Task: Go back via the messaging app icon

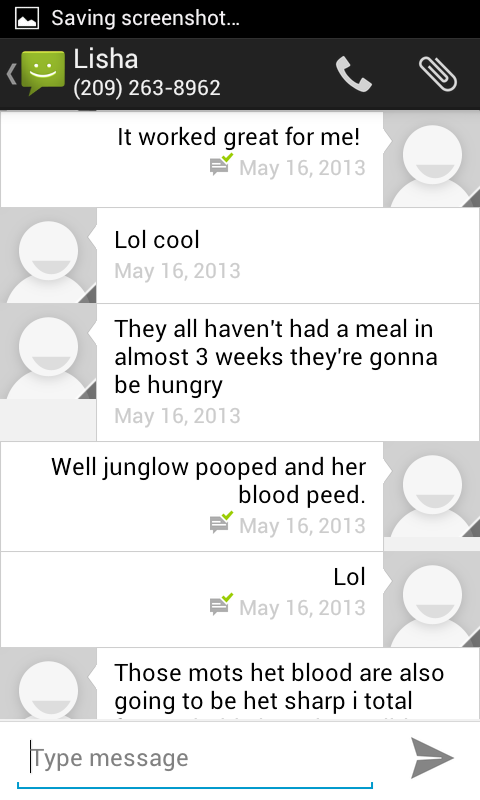Action: click(37, 73)
